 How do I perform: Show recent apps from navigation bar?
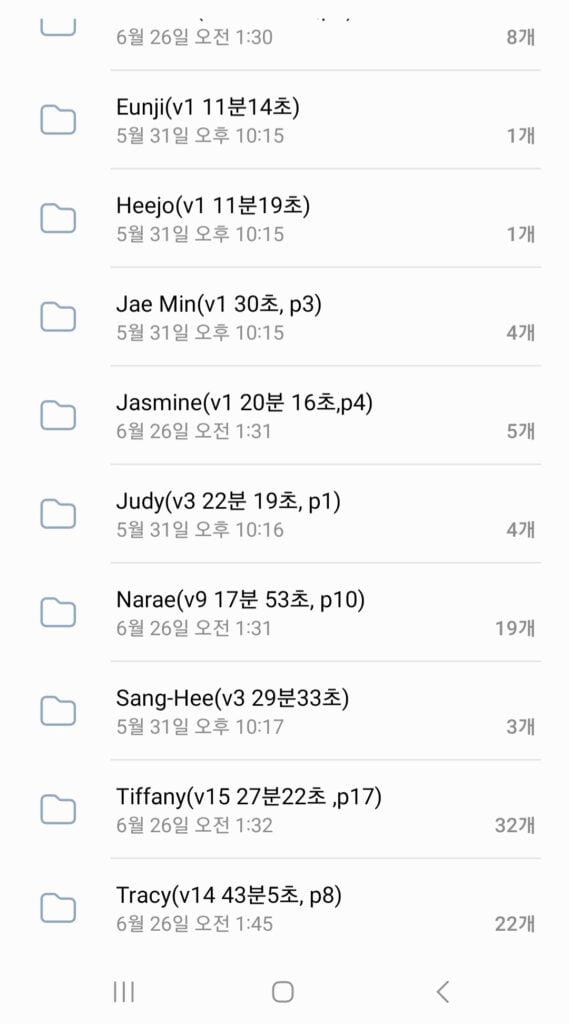click(123, 991)
